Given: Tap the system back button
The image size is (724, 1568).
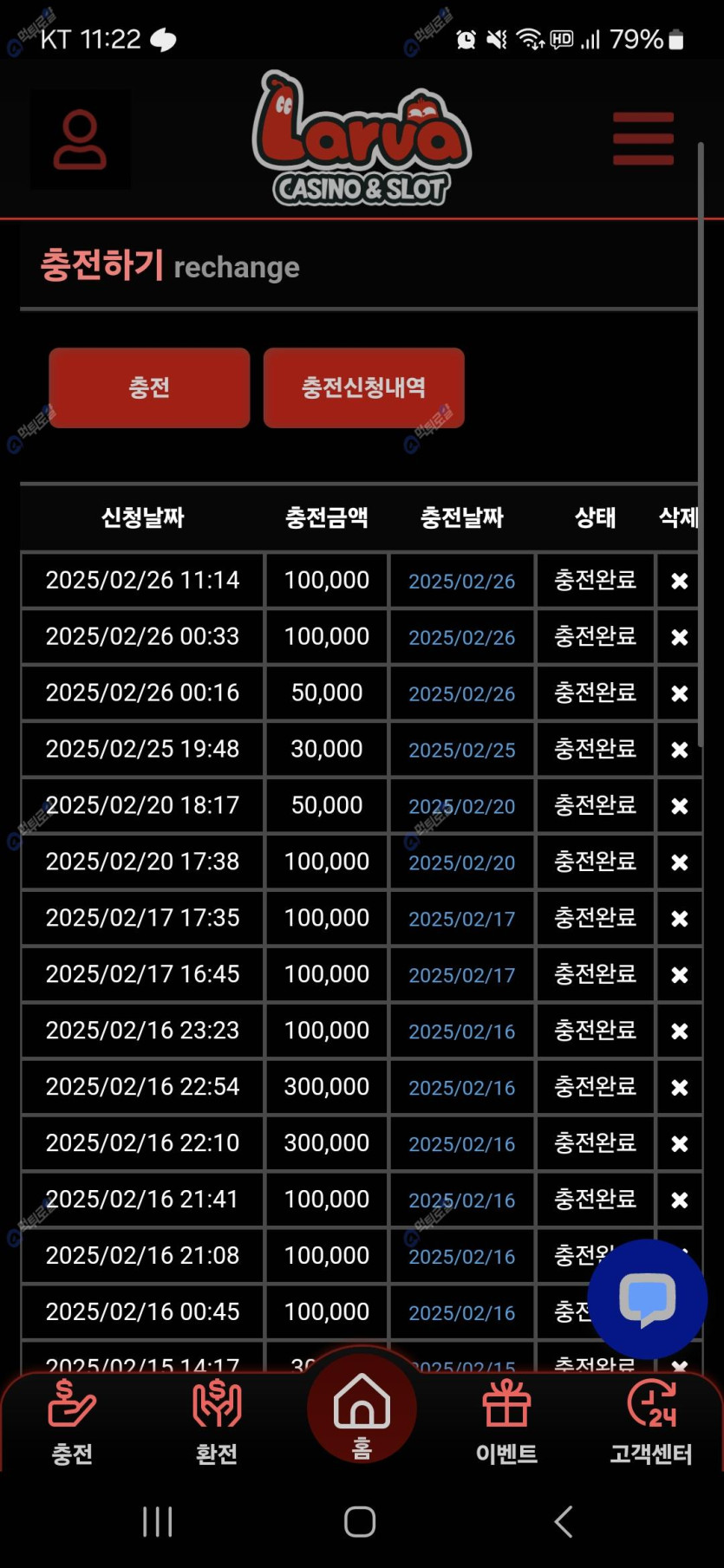Looking at the screenshot, I should (564, 1521).
